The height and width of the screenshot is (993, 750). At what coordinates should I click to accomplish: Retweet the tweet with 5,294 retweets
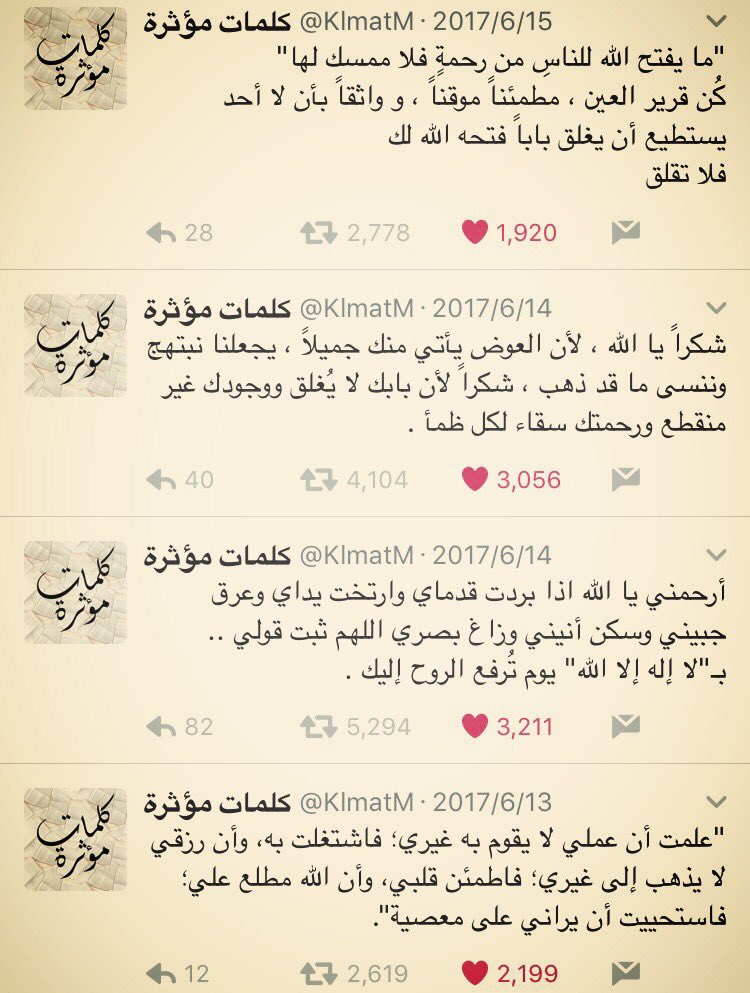[320, 726]
